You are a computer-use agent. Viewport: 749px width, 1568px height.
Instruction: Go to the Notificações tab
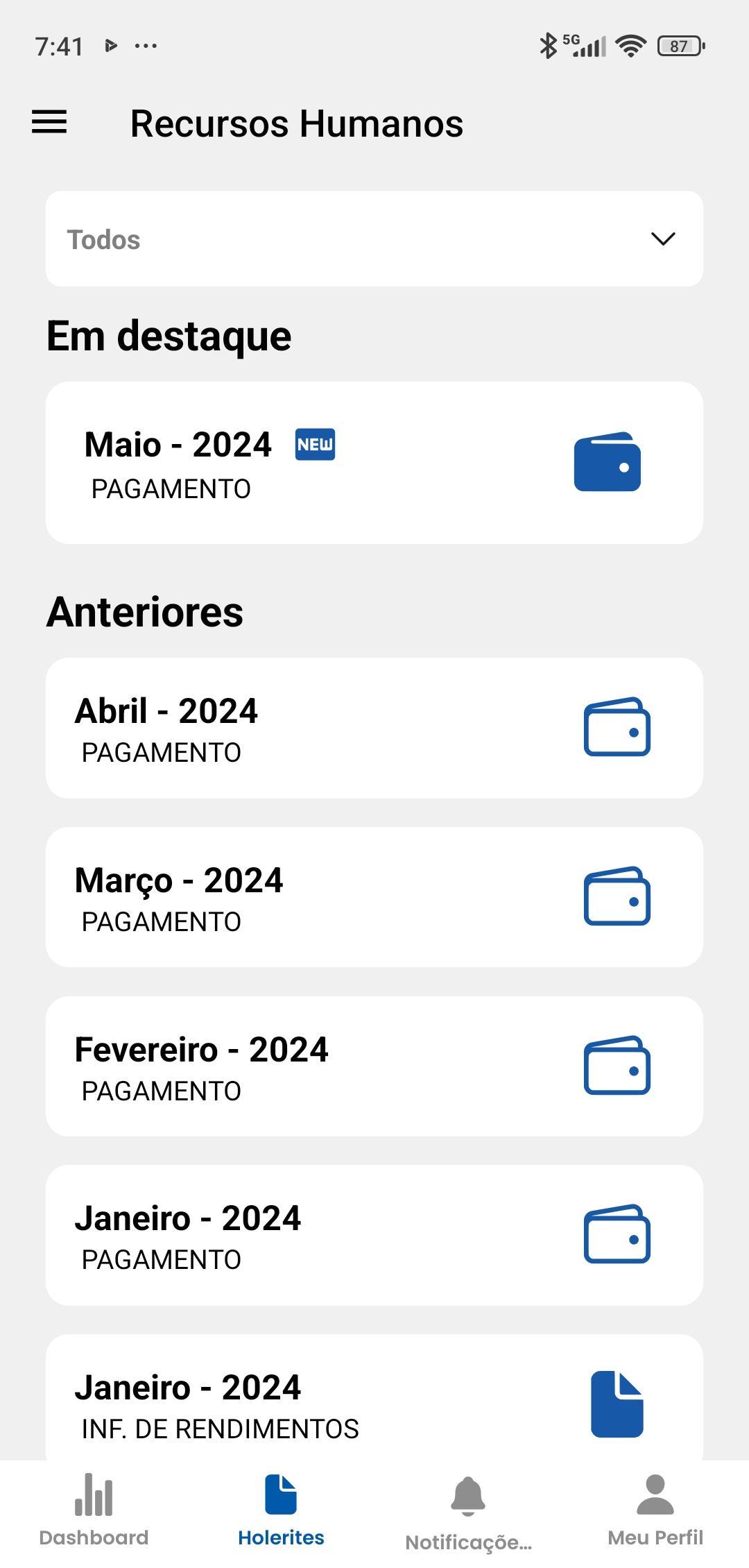pos(468,1511)
